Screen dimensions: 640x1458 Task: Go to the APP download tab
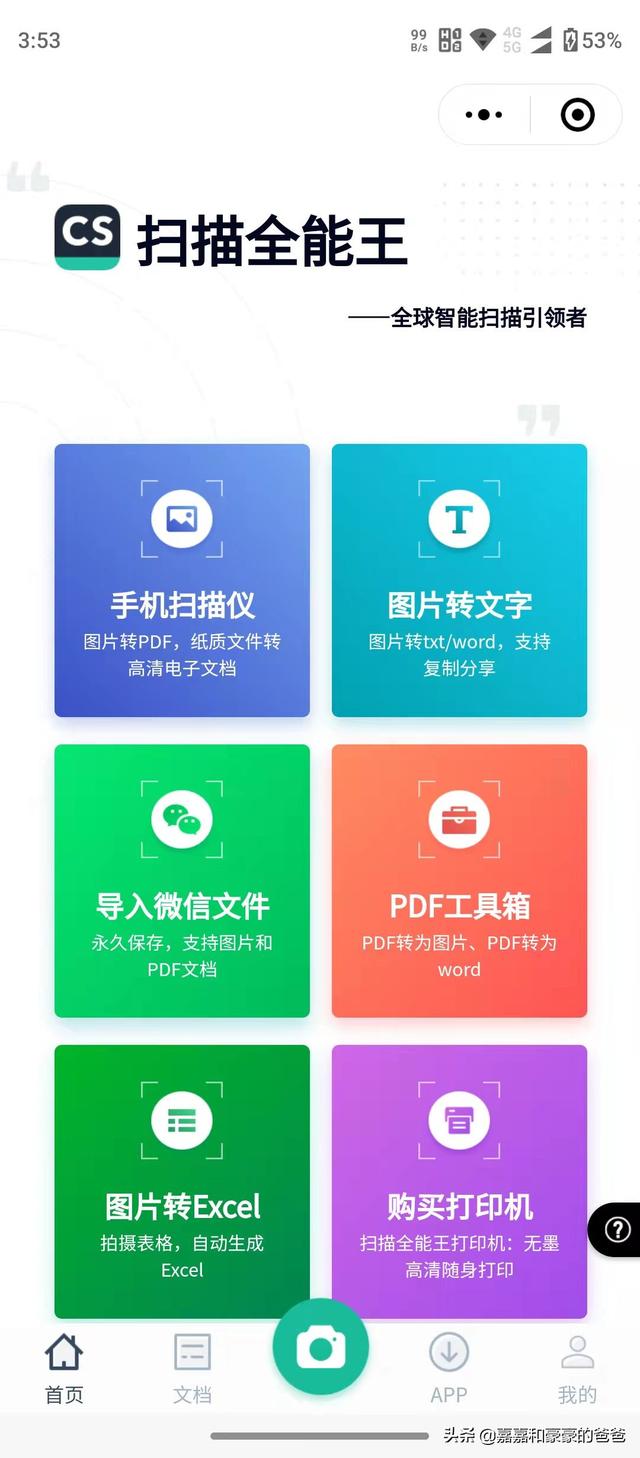coord(449,1369)
